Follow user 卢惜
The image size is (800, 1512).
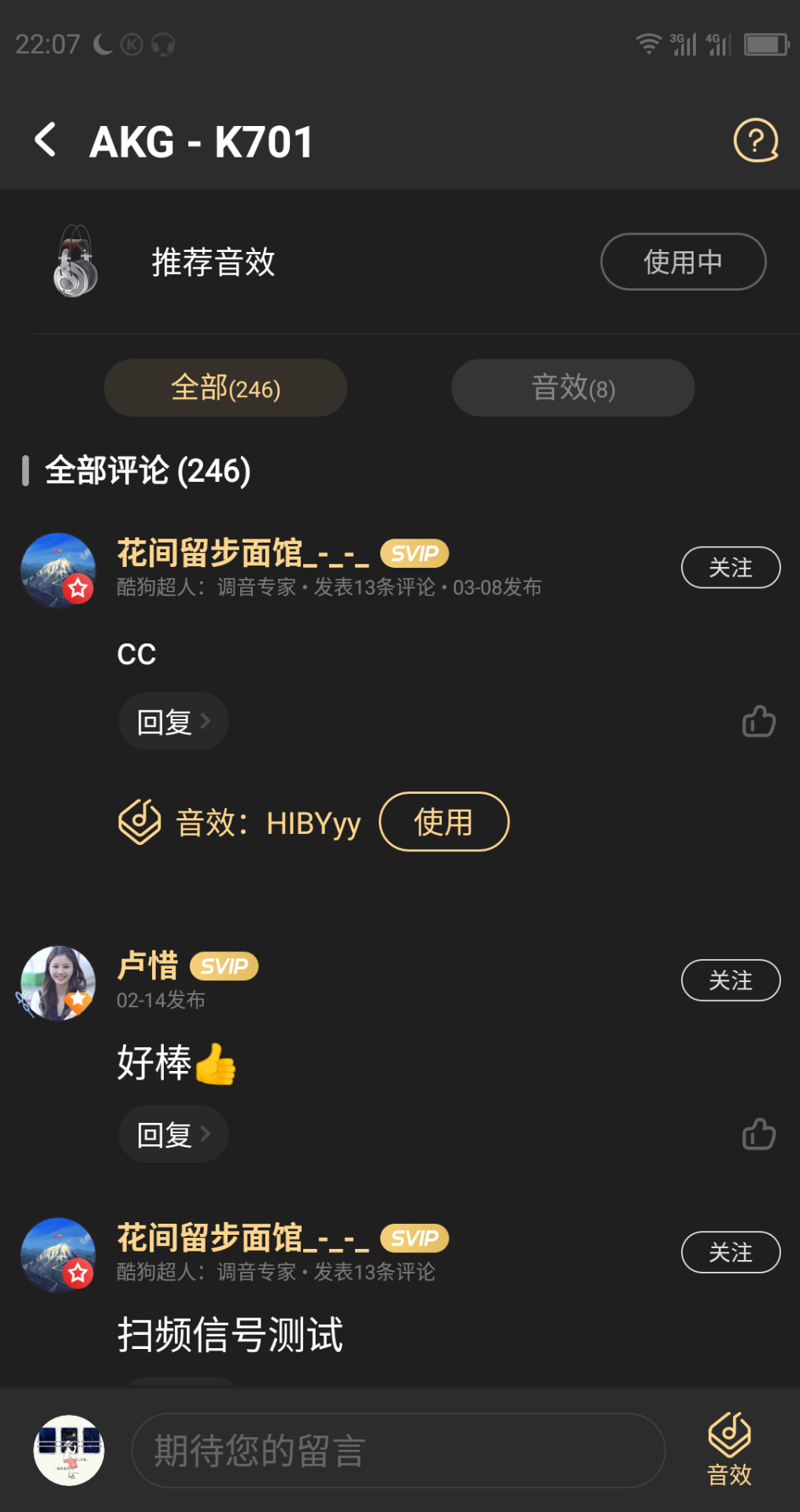point(730,980)
